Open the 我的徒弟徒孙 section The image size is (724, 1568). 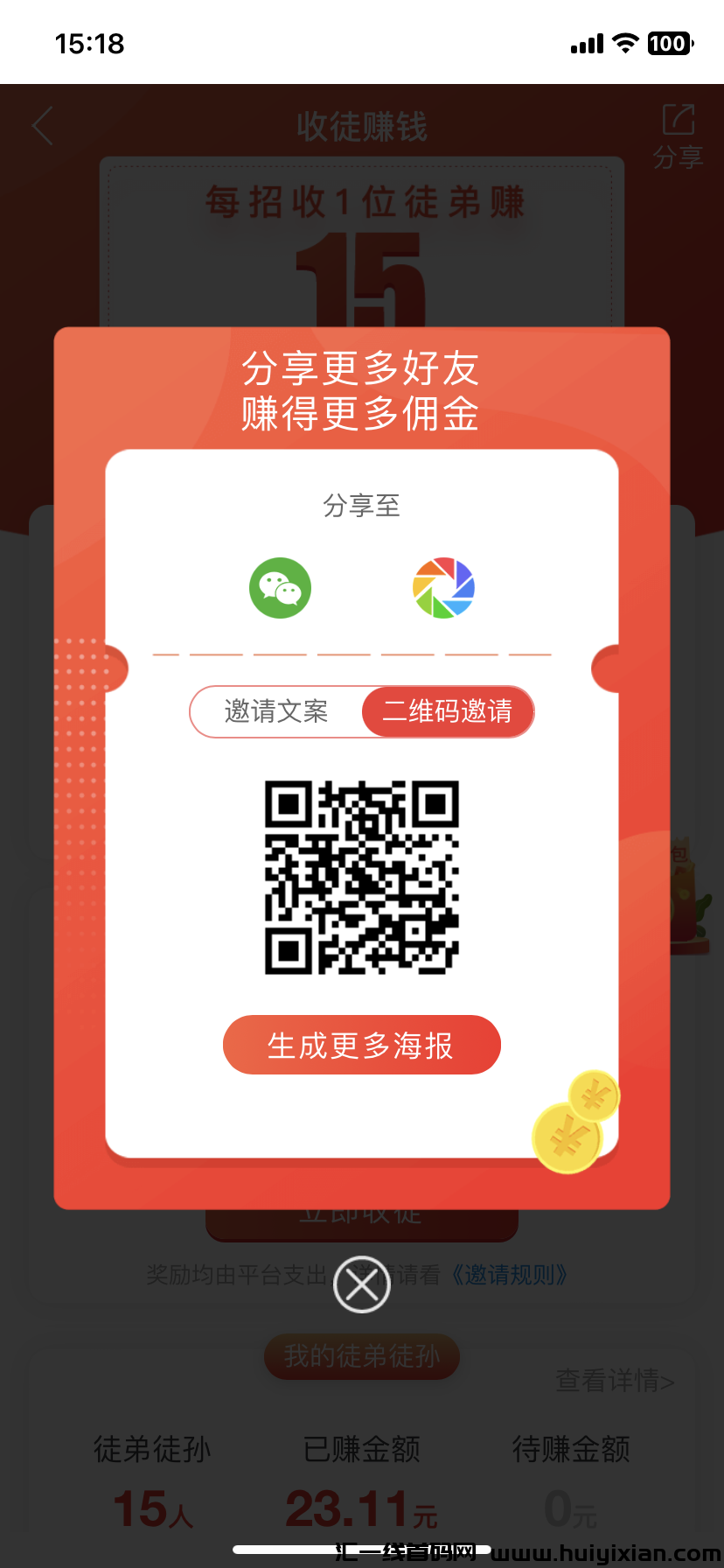(x=361, y=1356)
